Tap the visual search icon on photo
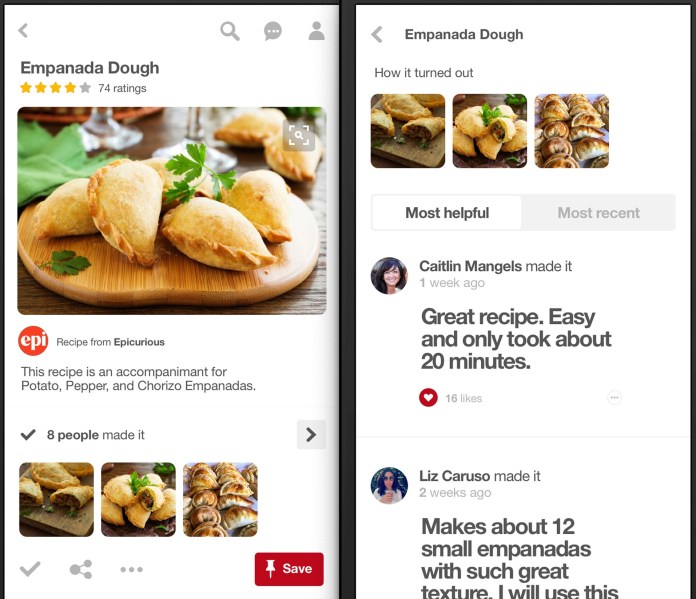696x599 pixels. (298, 136)
